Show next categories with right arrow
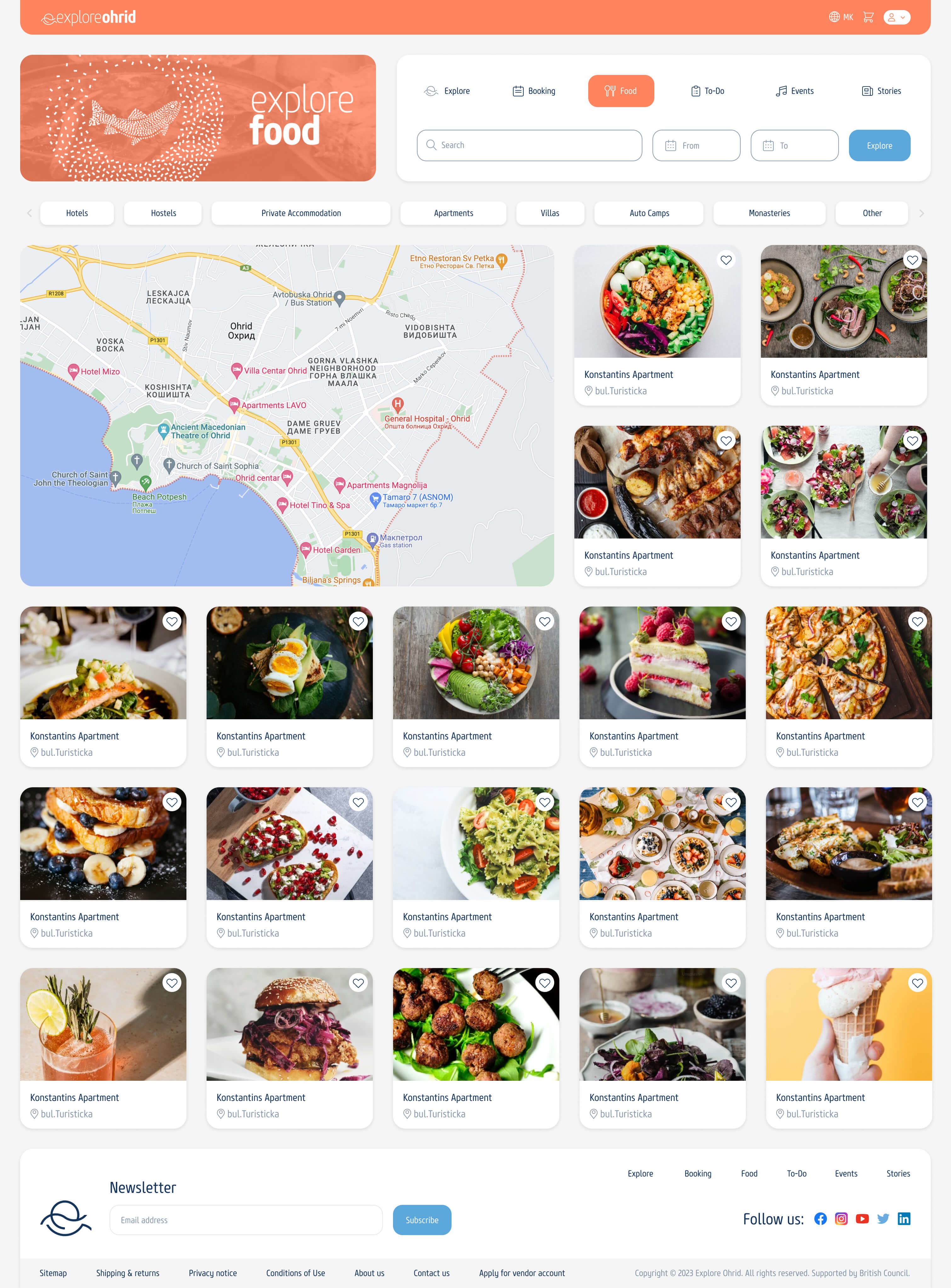The height and width of the screenshot is (1288, 951). [x=921, y=213]
